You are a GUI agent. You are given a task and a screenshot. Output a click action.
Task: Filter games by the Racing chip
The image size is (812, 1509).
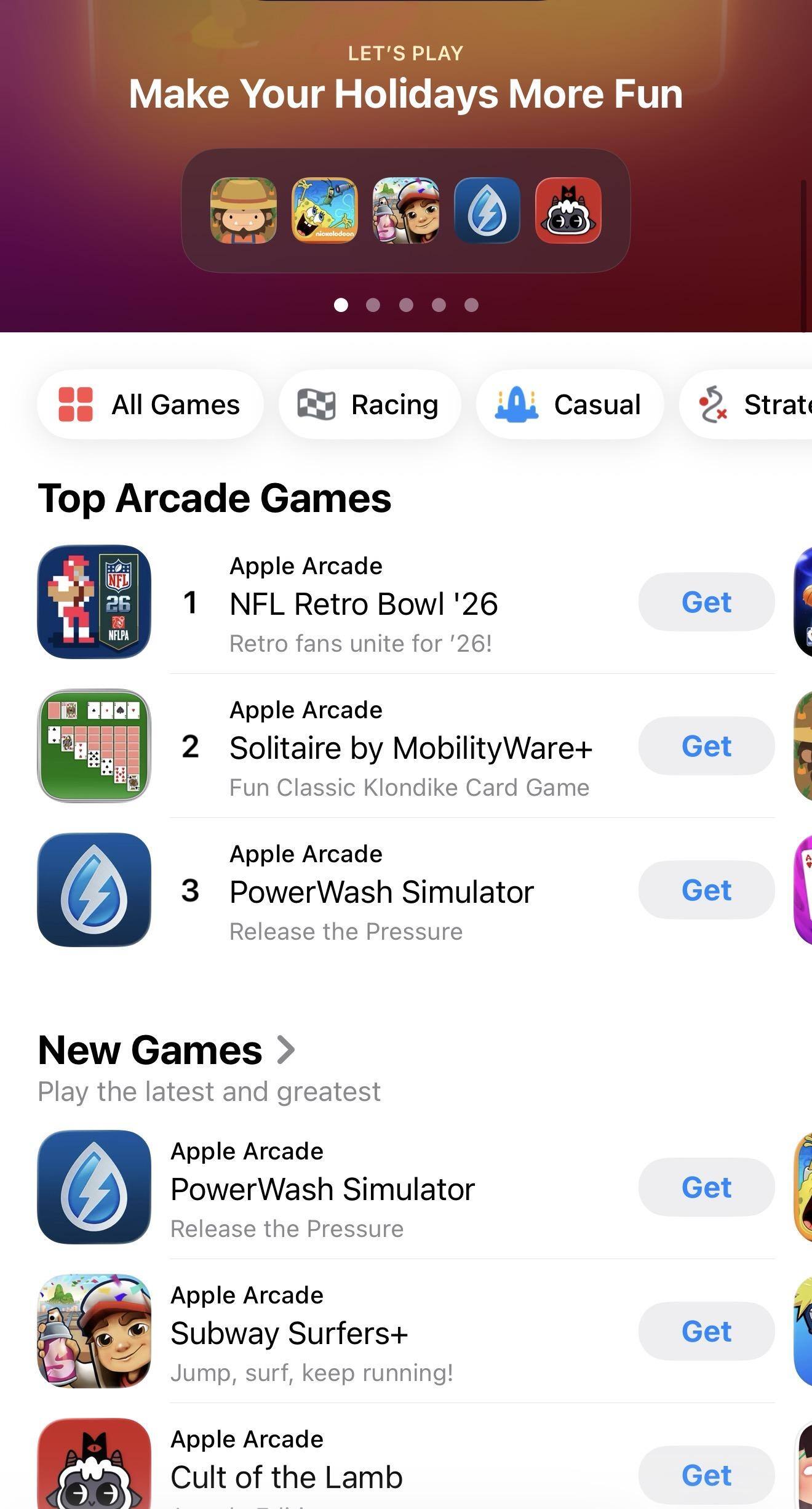pos(369,405)
